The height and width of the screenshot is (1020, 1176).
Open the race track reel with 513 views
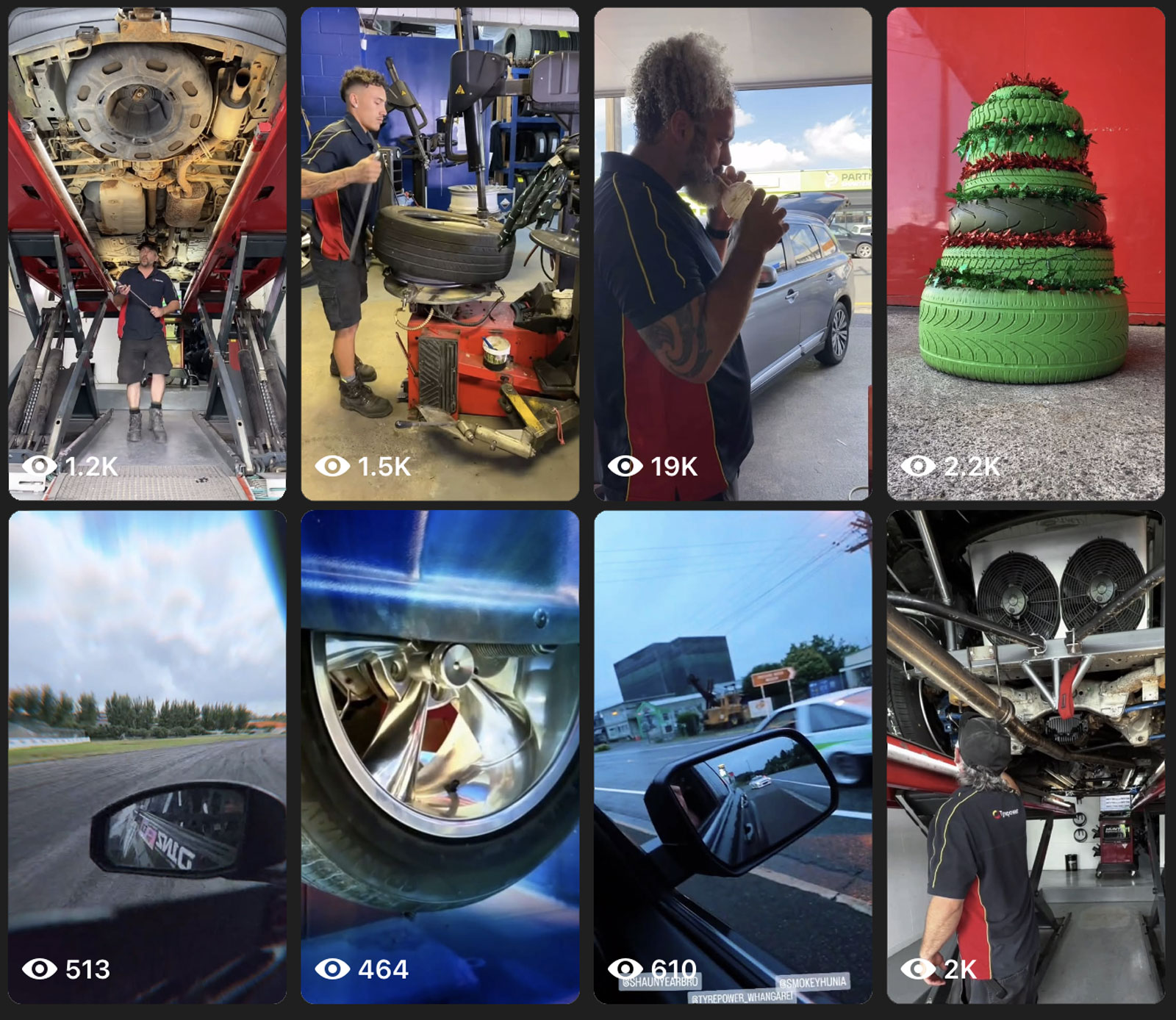(x=147, y=757)
